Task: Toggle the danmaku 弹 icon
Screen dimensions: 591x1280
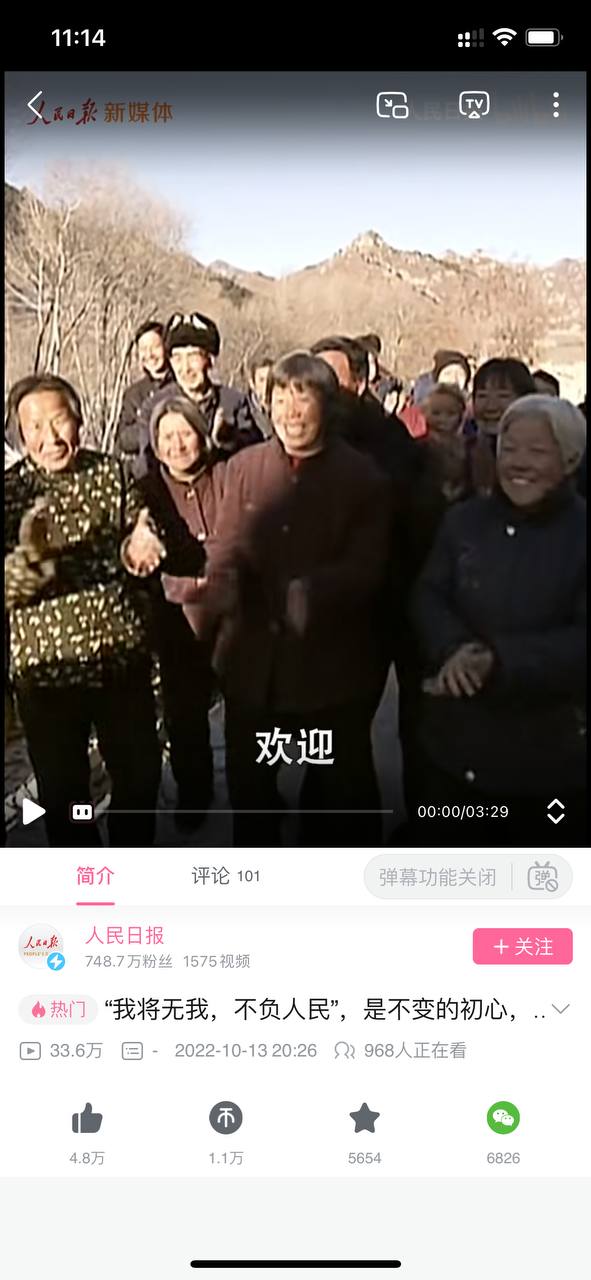Action: click(543, 876)
